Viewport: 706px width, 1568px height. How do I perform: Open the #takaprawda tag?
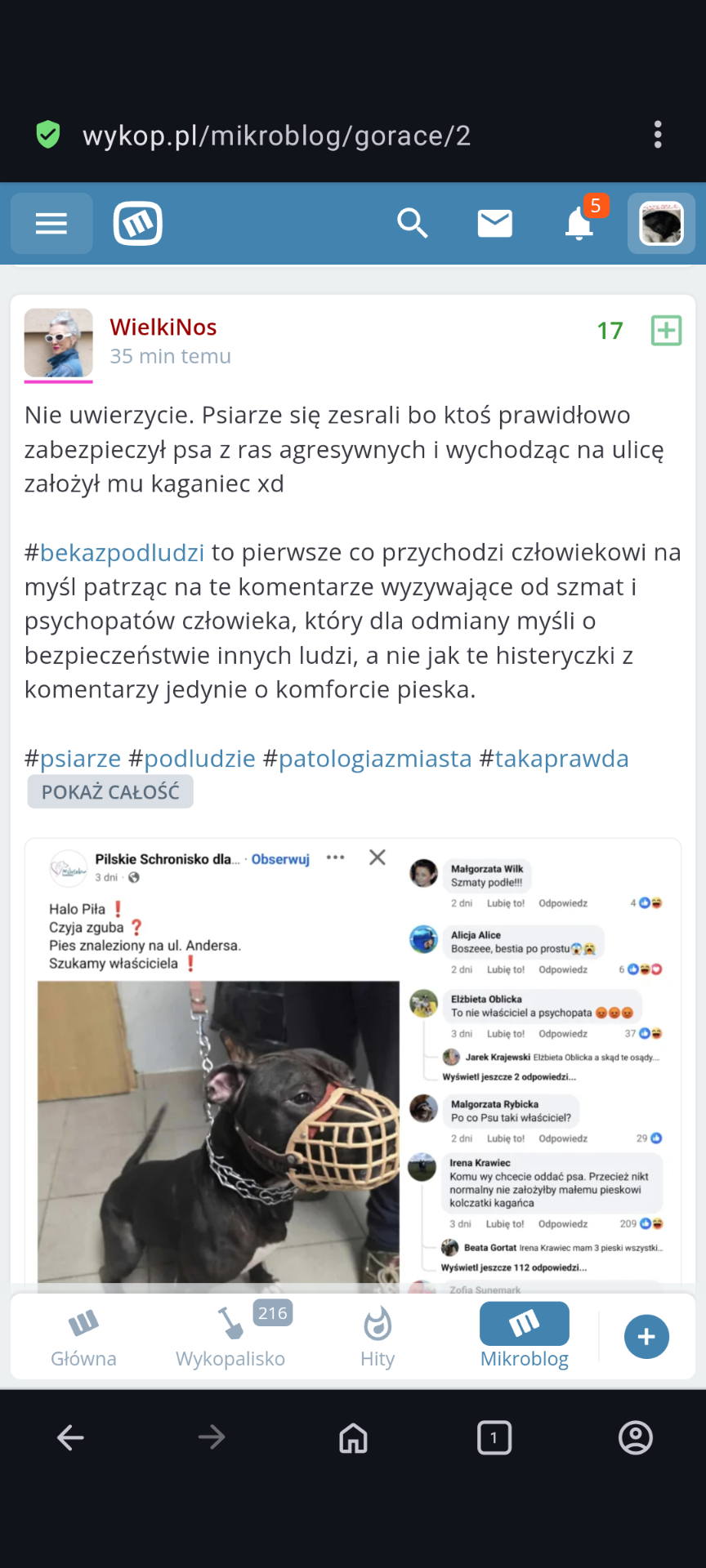point(561,759)
